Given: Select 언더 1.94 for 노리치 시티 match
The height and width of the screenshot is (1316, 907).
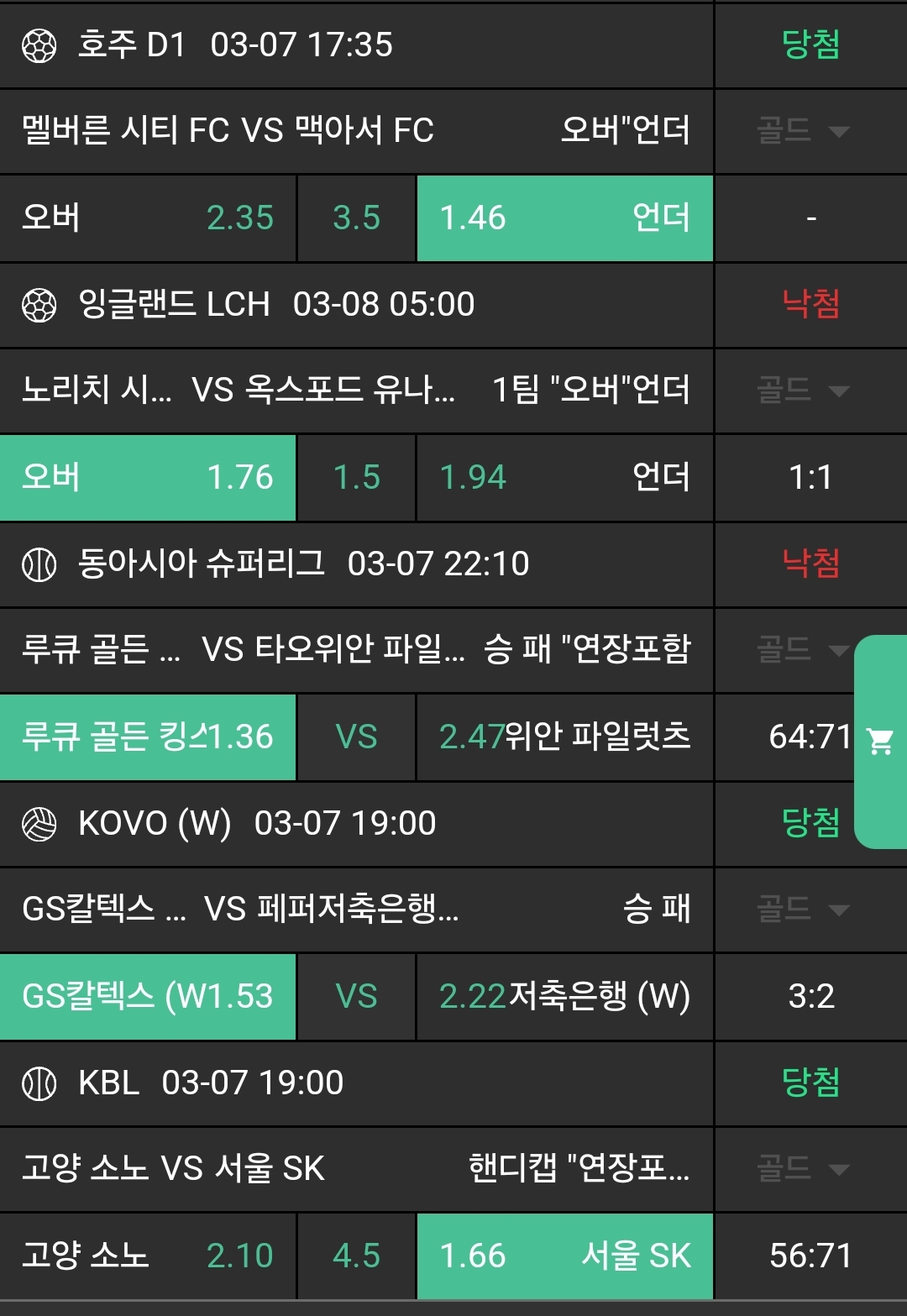Looking at the screenshot, I should pos(564,478).
